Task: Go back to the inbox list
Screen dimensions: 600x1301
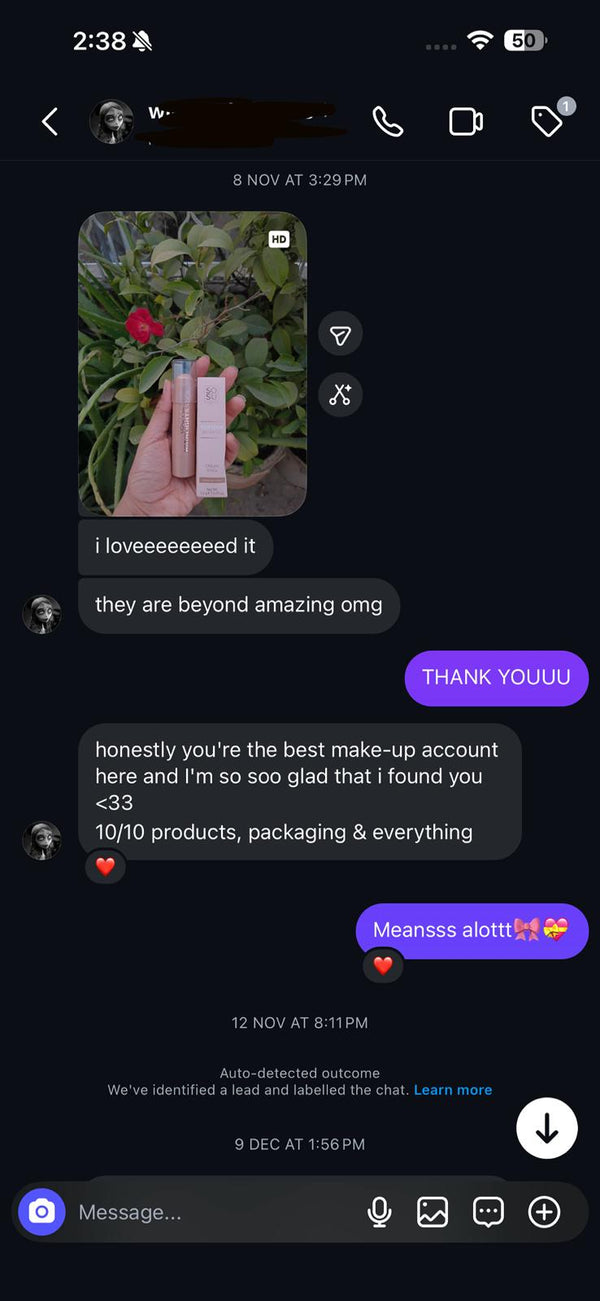Action: pyautogui.click(x=49, y=122)
